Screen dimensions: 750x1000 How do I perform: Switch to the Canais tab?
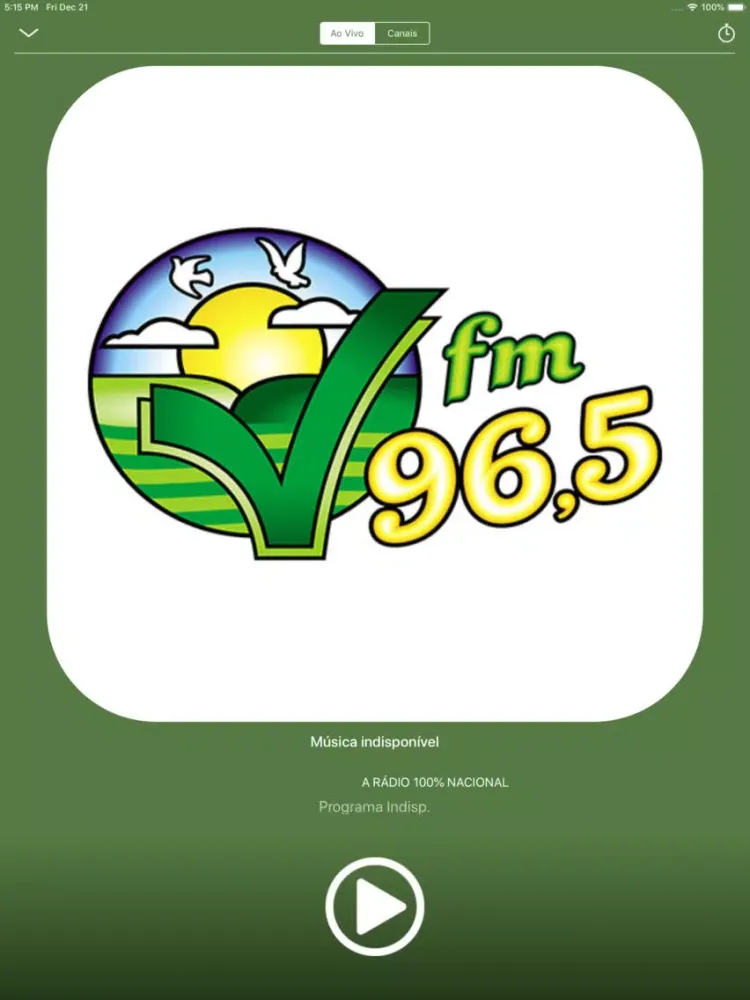click(x=402, y=33)
